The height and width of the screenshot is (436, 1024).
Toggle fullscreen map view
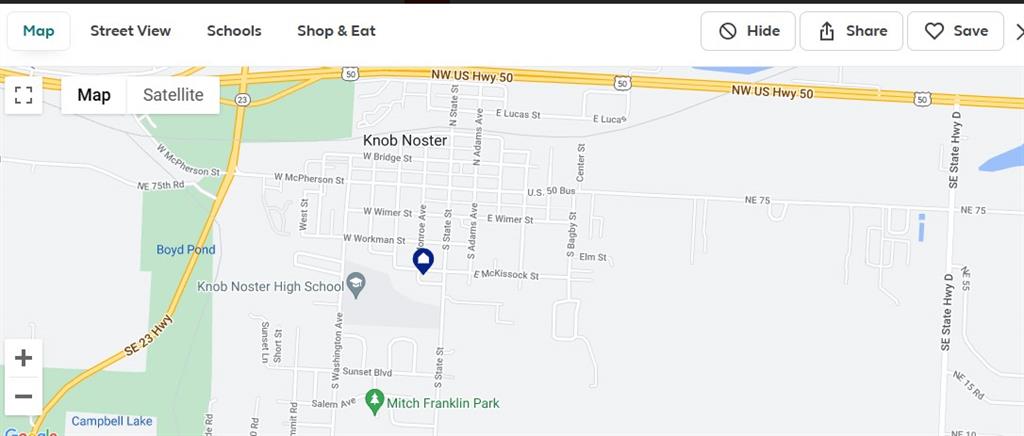pyautogui.click(x=24, y=95)
